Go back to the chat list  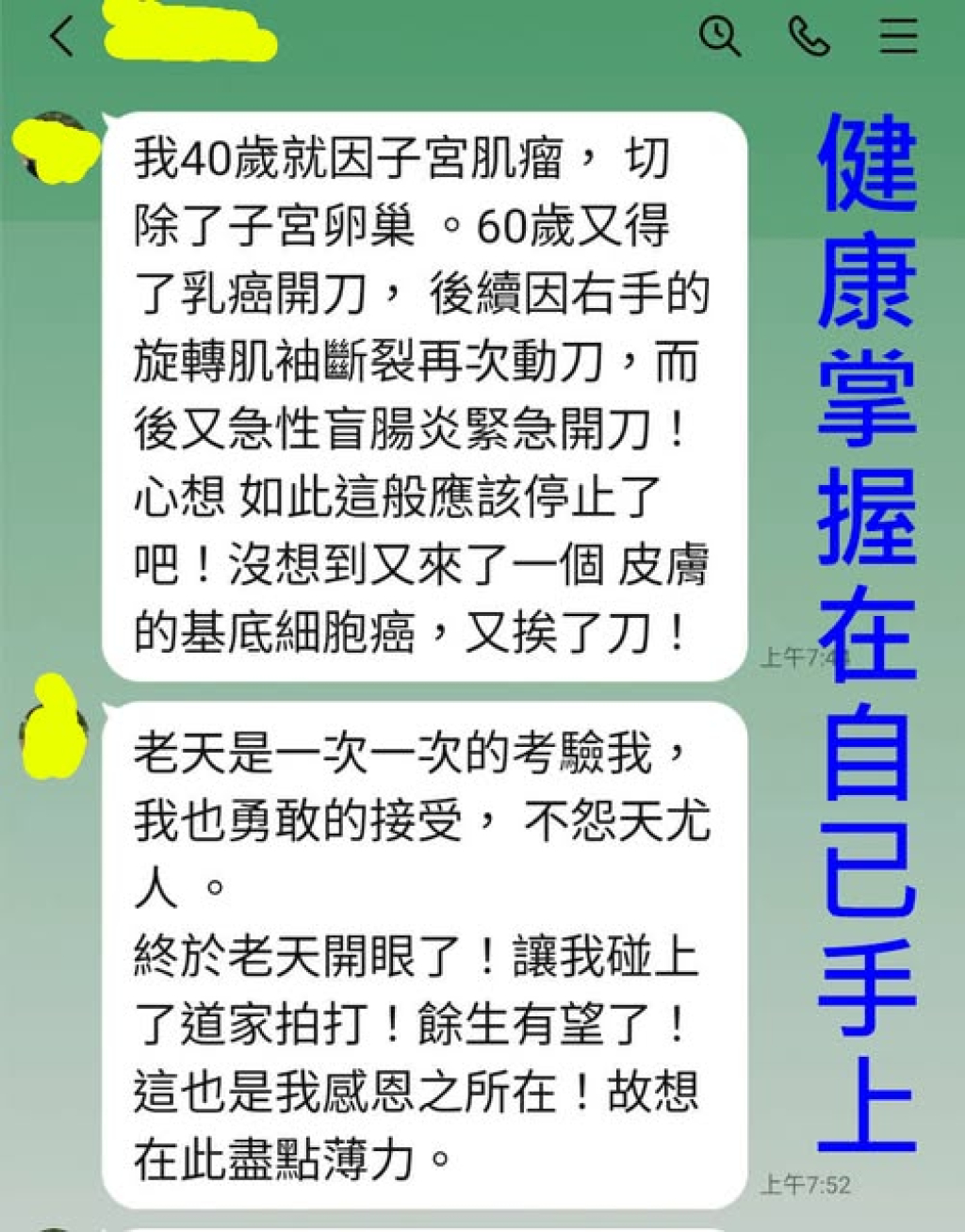tap(62, 38)
